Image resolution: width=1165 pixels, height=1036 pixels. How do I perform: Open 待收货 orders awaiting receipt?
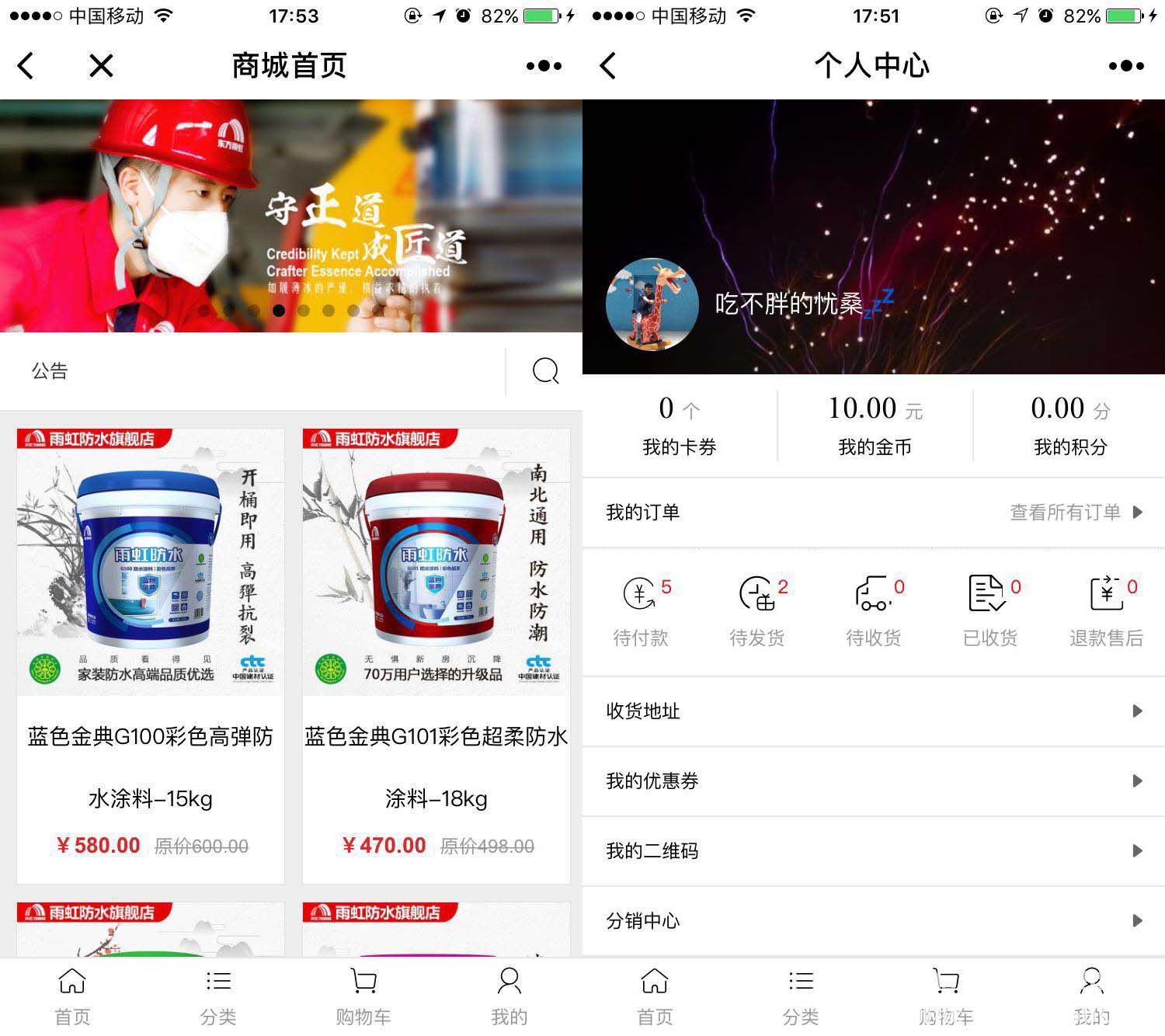coord(874,611)
